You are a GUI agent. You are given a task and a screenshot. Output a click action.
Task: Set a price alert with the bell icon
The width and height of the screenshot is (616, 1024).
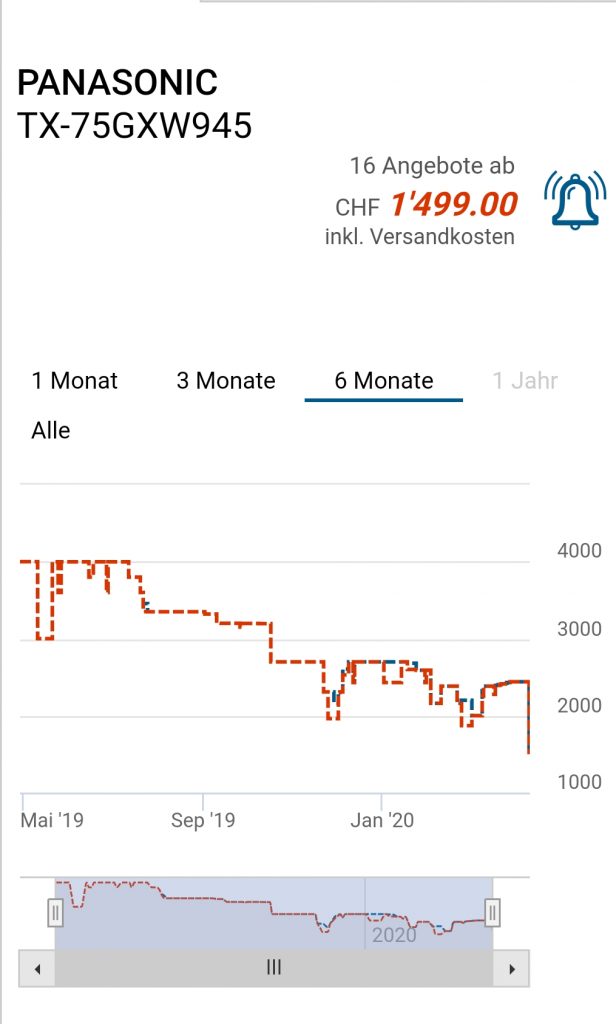pyautogui.click(x=575, y=199)
